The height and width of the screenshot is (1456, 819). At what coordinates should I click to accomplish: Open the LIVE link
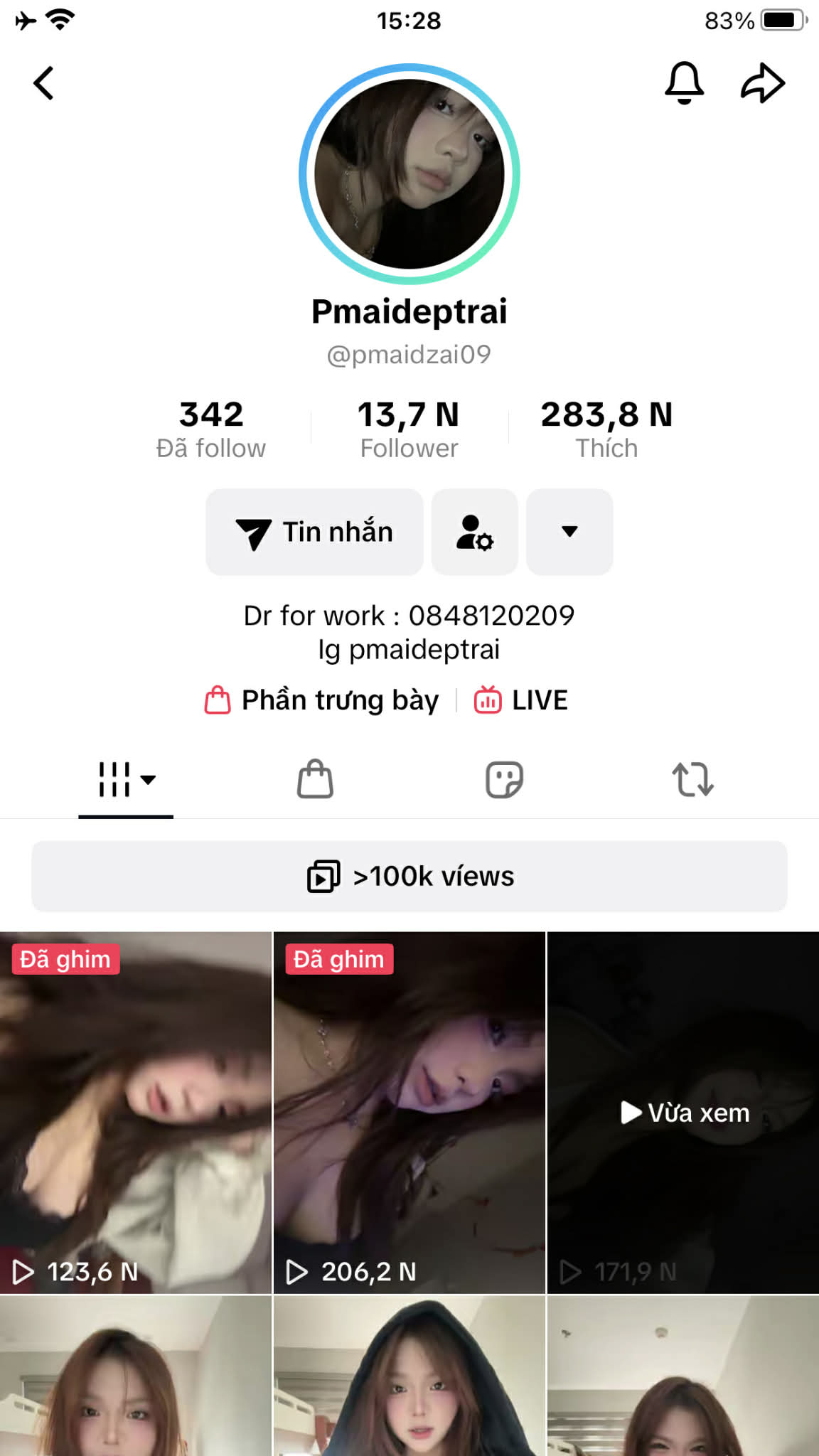click(522, 700)
